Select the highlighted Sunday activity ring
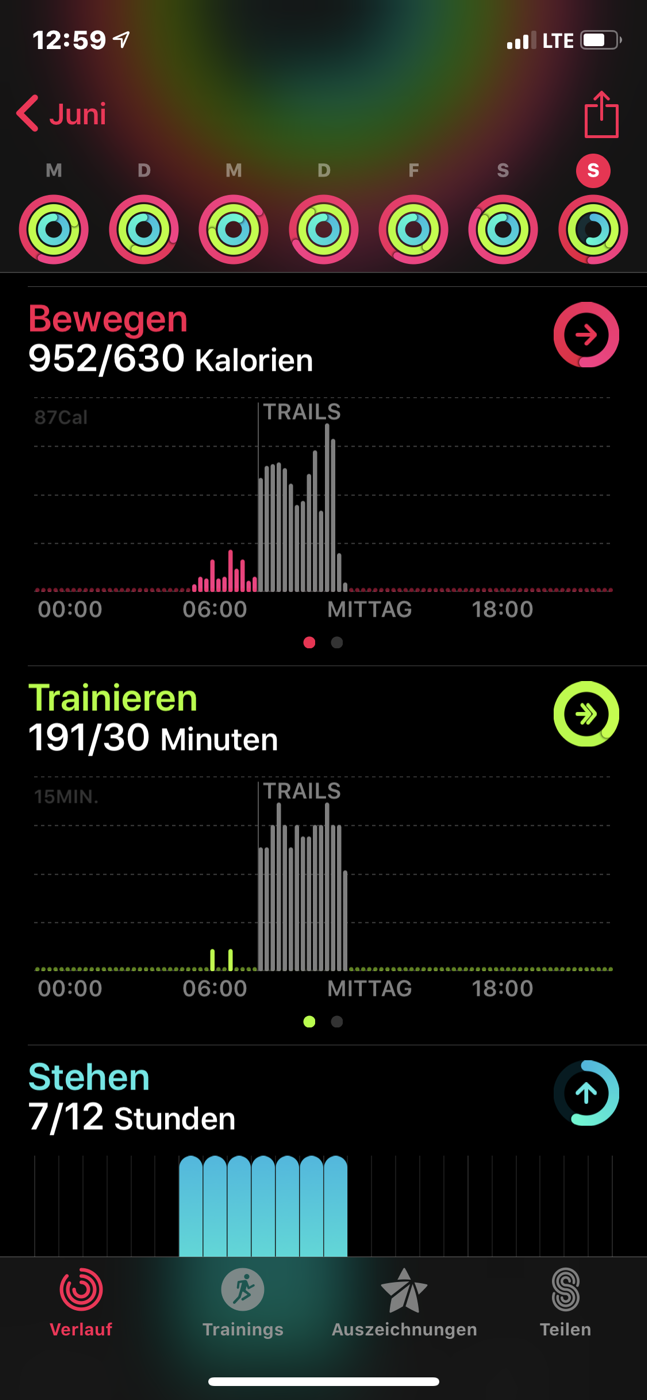 pyautogui.click(x=593, y=230)
